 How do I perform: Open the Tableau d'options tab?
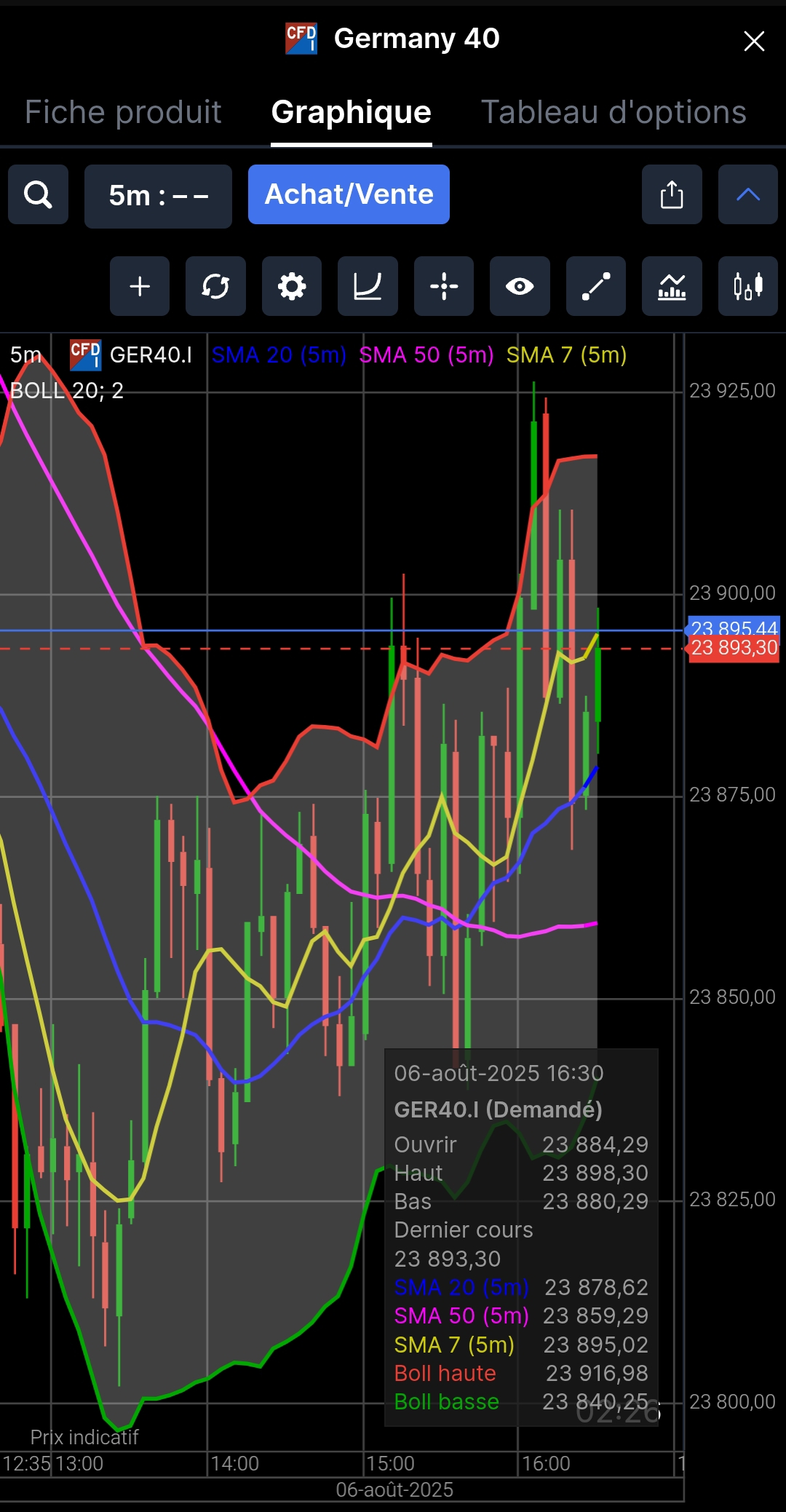614,112
